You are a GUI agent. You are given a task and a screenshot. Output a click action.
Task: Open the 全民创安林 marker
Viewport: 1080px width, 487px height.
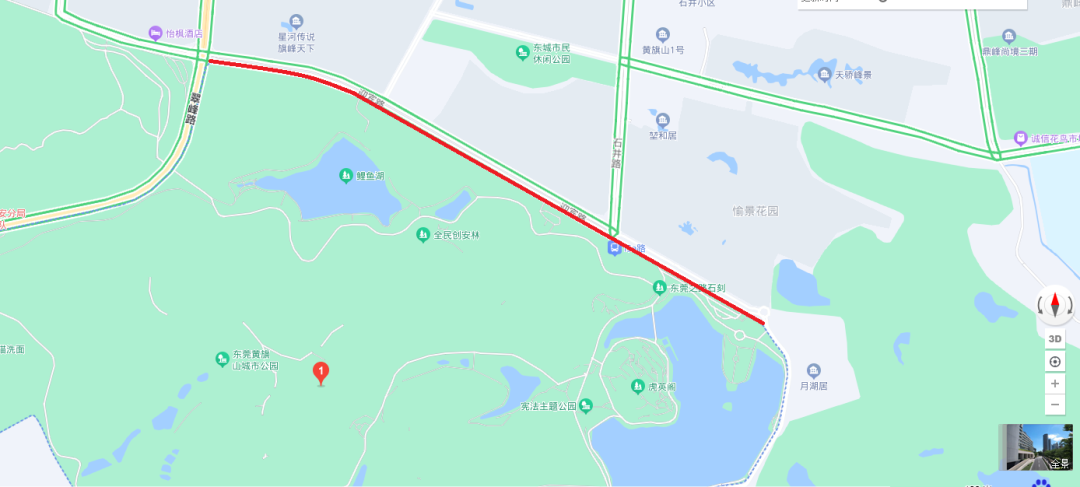point(423,235)
